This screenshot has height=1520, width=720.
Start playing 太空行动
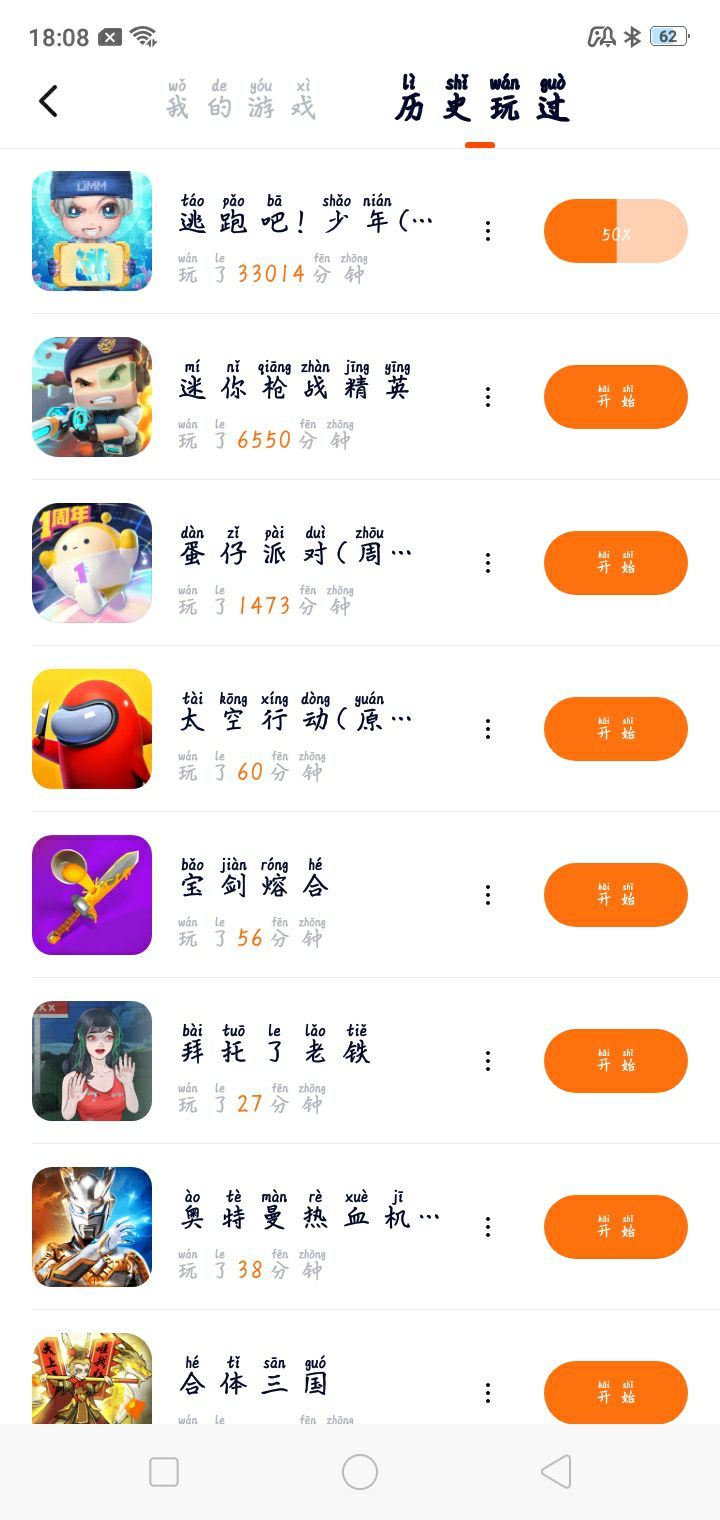point(616,729)
